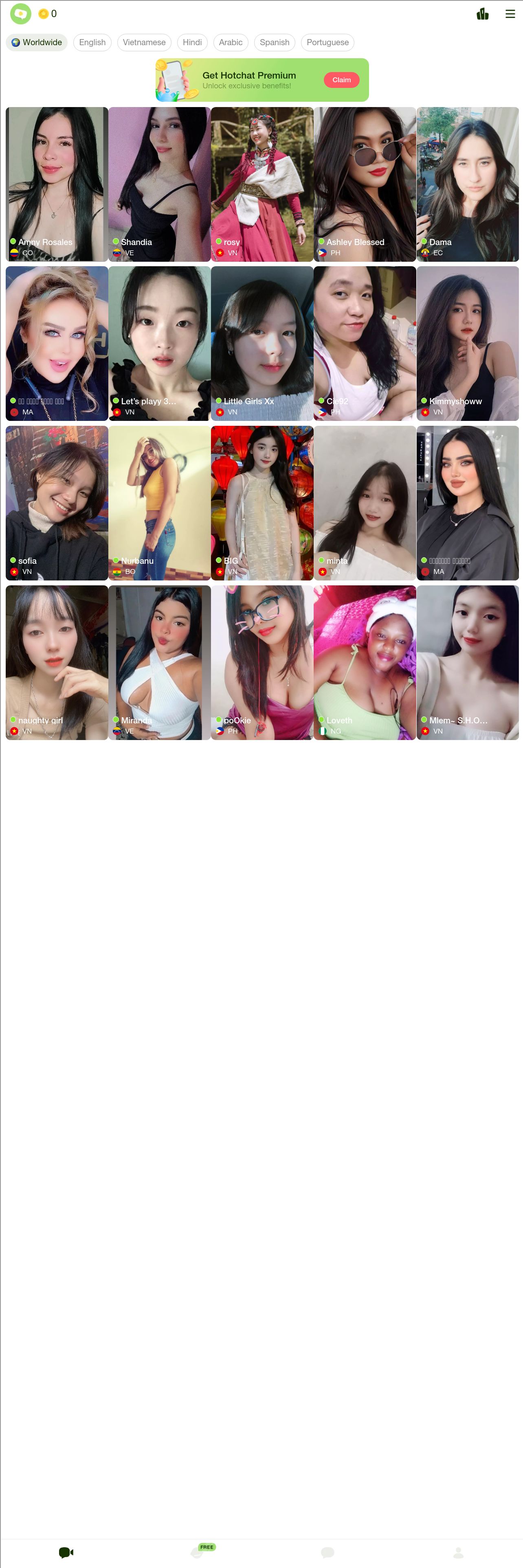Claim the Hotchat Premium offer
This screenshot has width=523, height=1568.
pyautogui.click(x=342, y=80)
